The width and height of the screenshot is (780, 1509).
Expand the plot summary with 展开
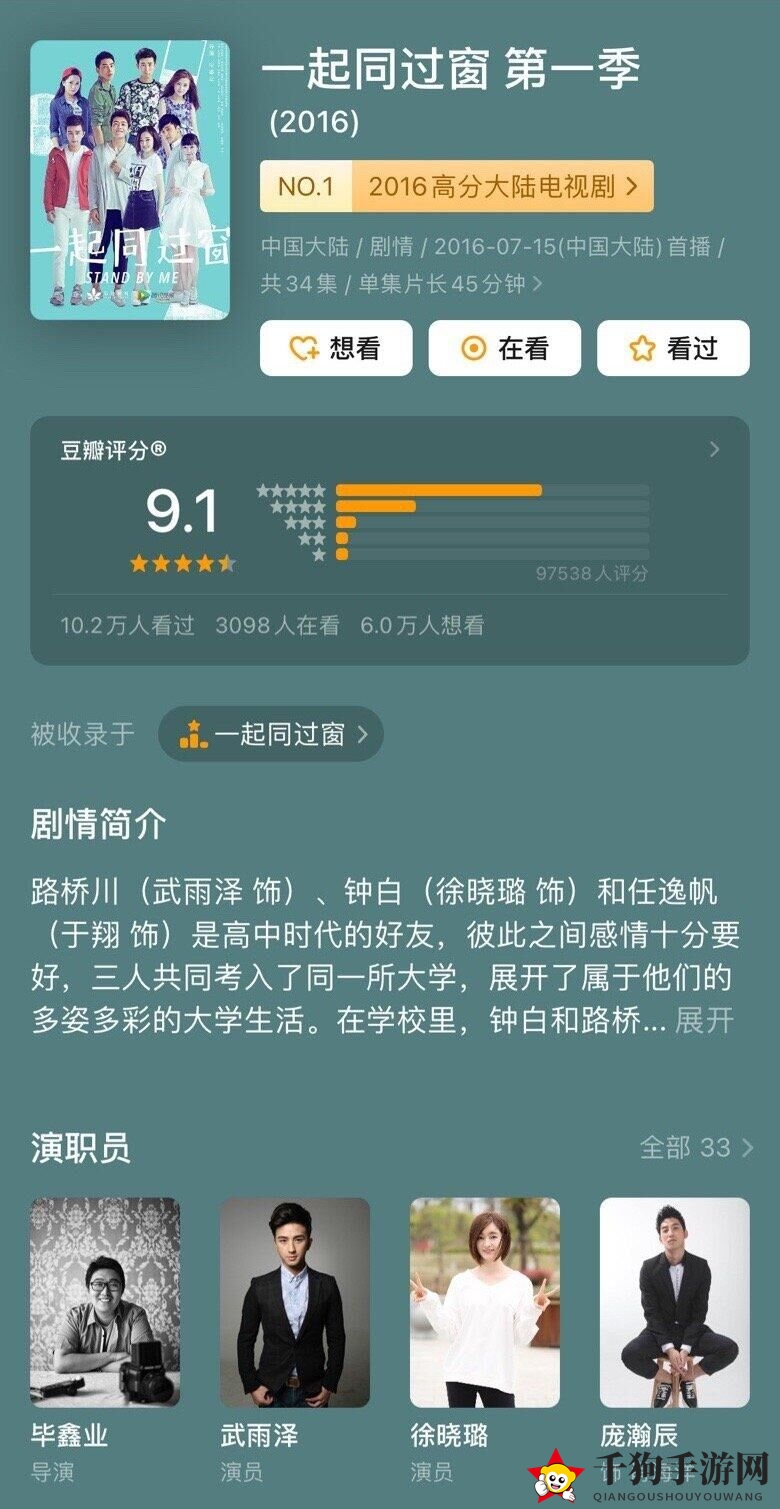(x=704, y=1021)
